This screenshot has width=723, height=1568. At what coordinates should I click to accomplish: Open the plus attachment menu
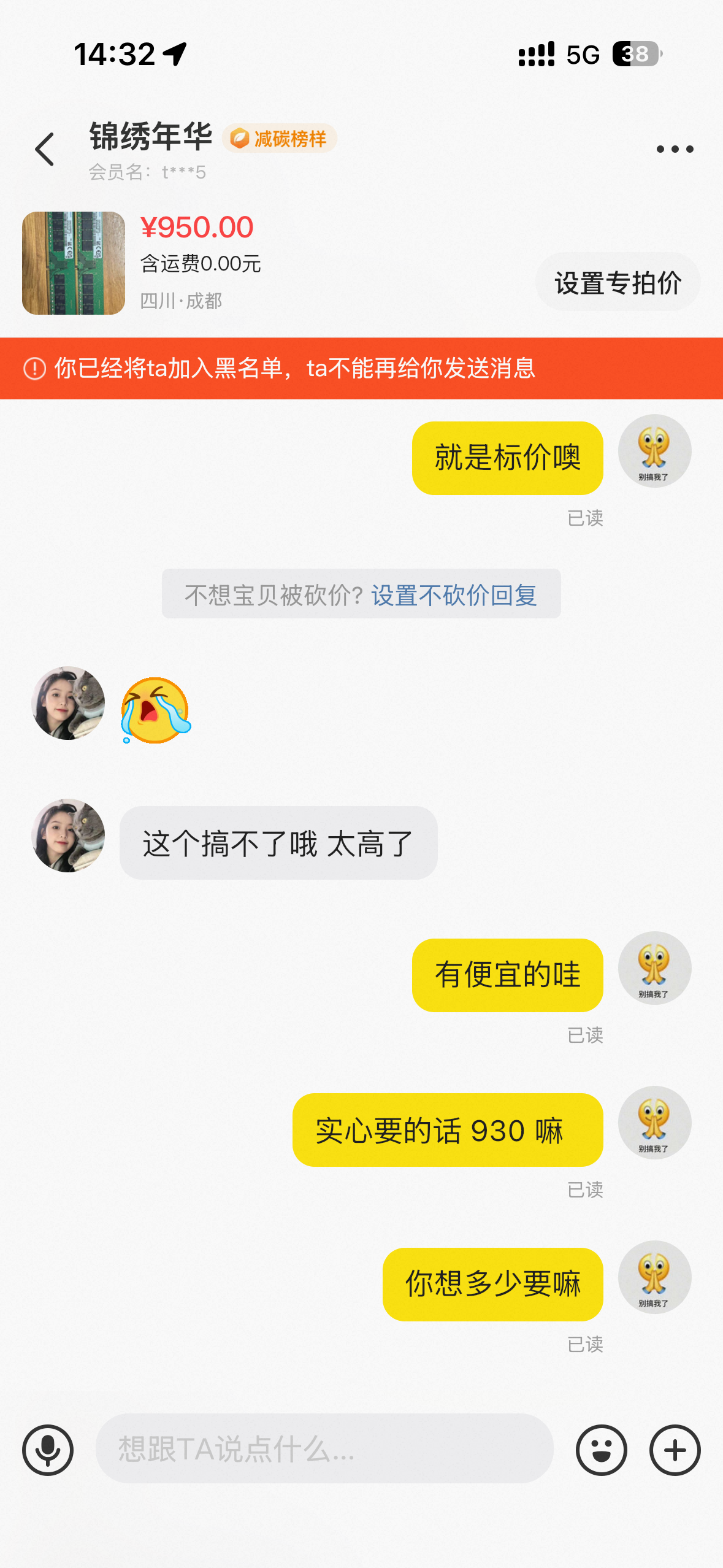tap(675, 1450)
